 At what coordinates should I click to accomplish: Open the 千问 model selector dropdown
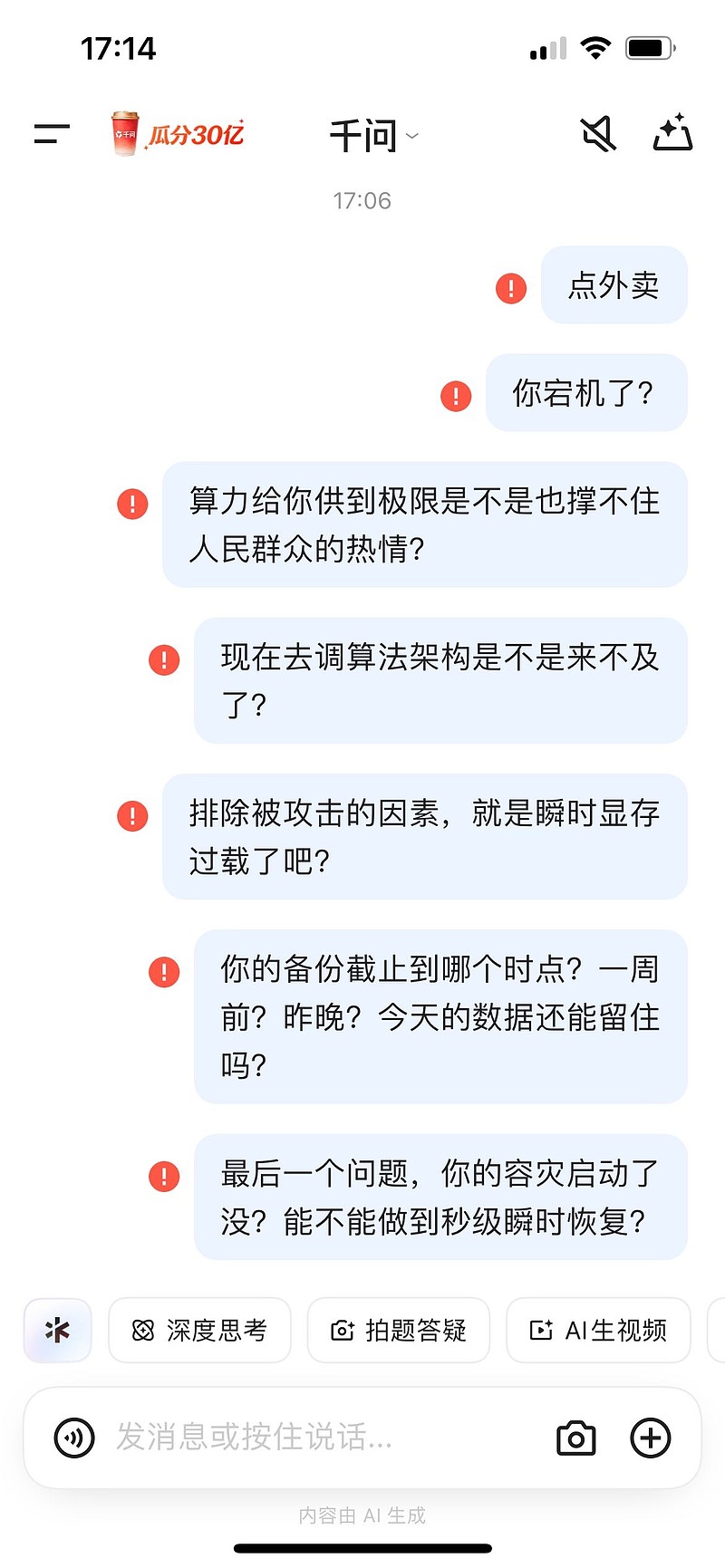coord(374,135)
